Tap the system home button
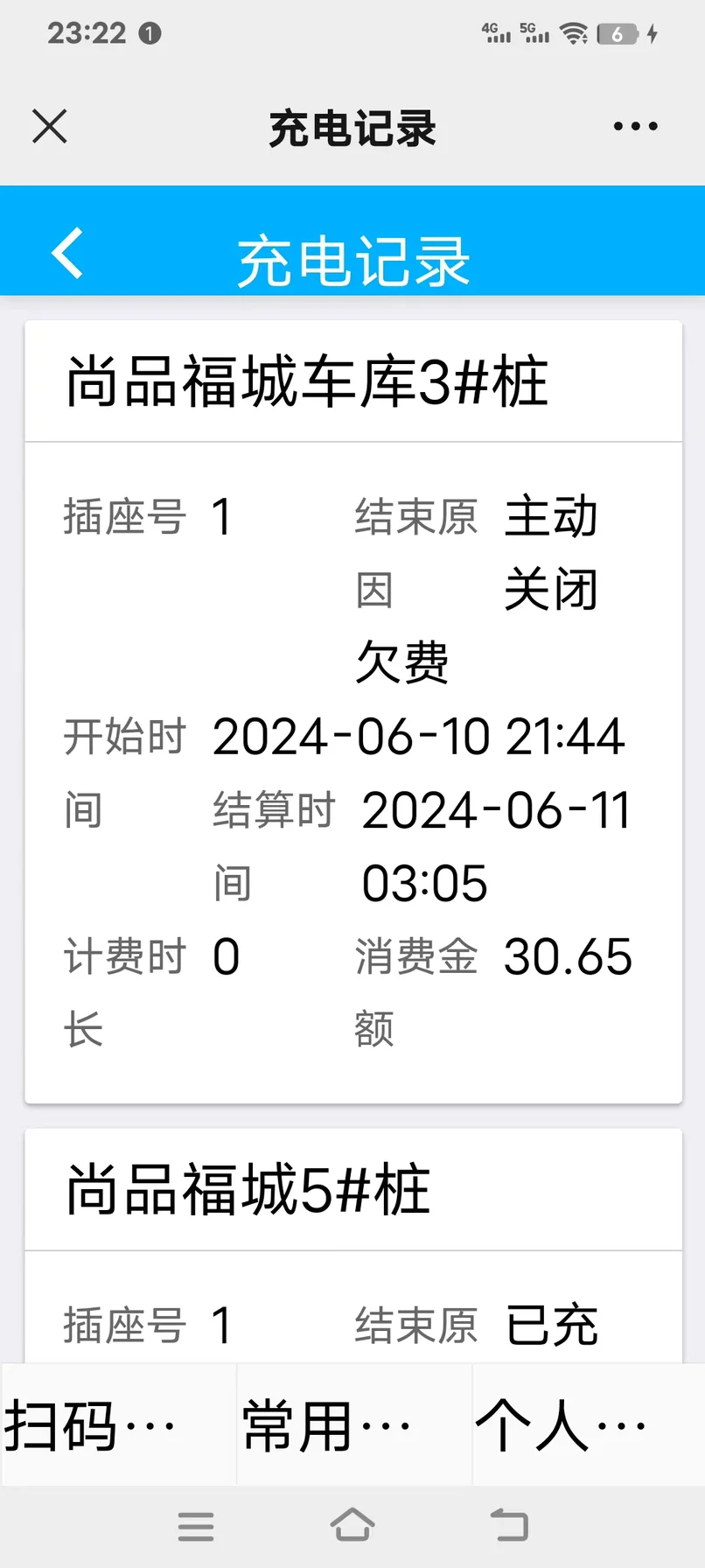 (352, 1525)
